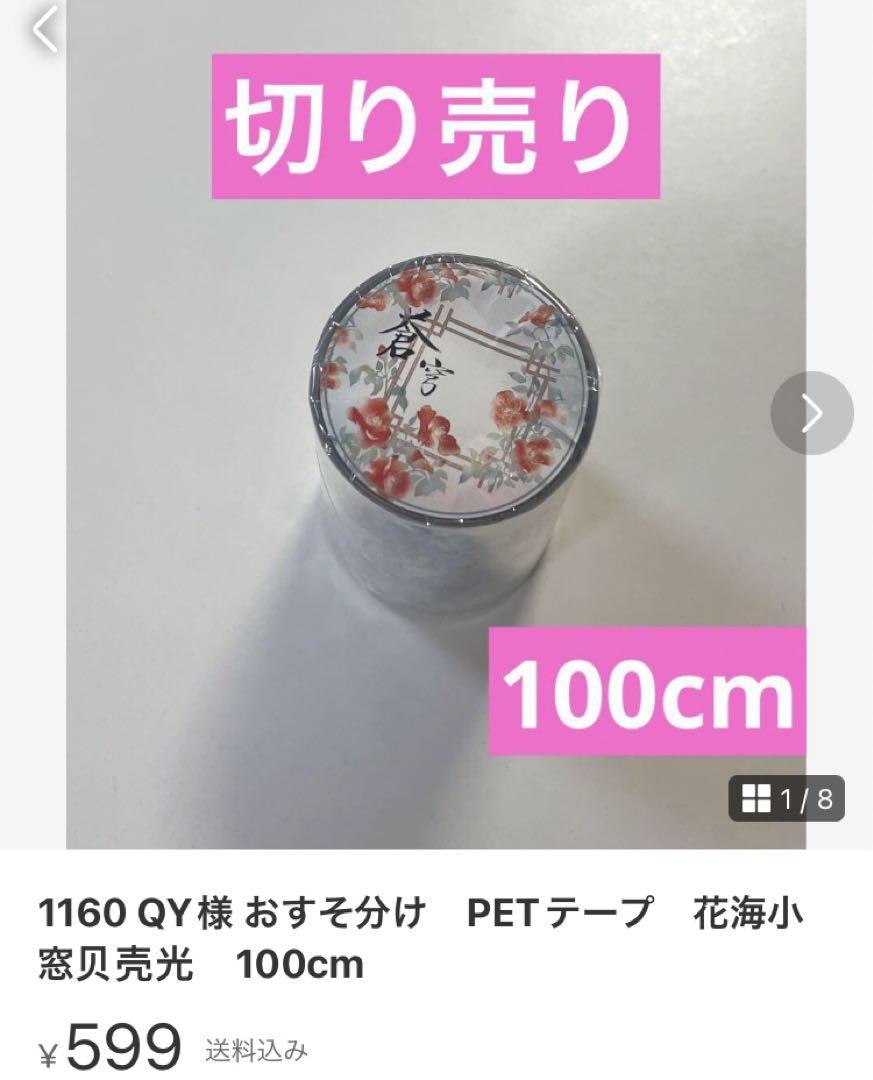Open the 1/8 photo grid view
The width and height of the screenshot is (873, 1080).
[786, 798]
